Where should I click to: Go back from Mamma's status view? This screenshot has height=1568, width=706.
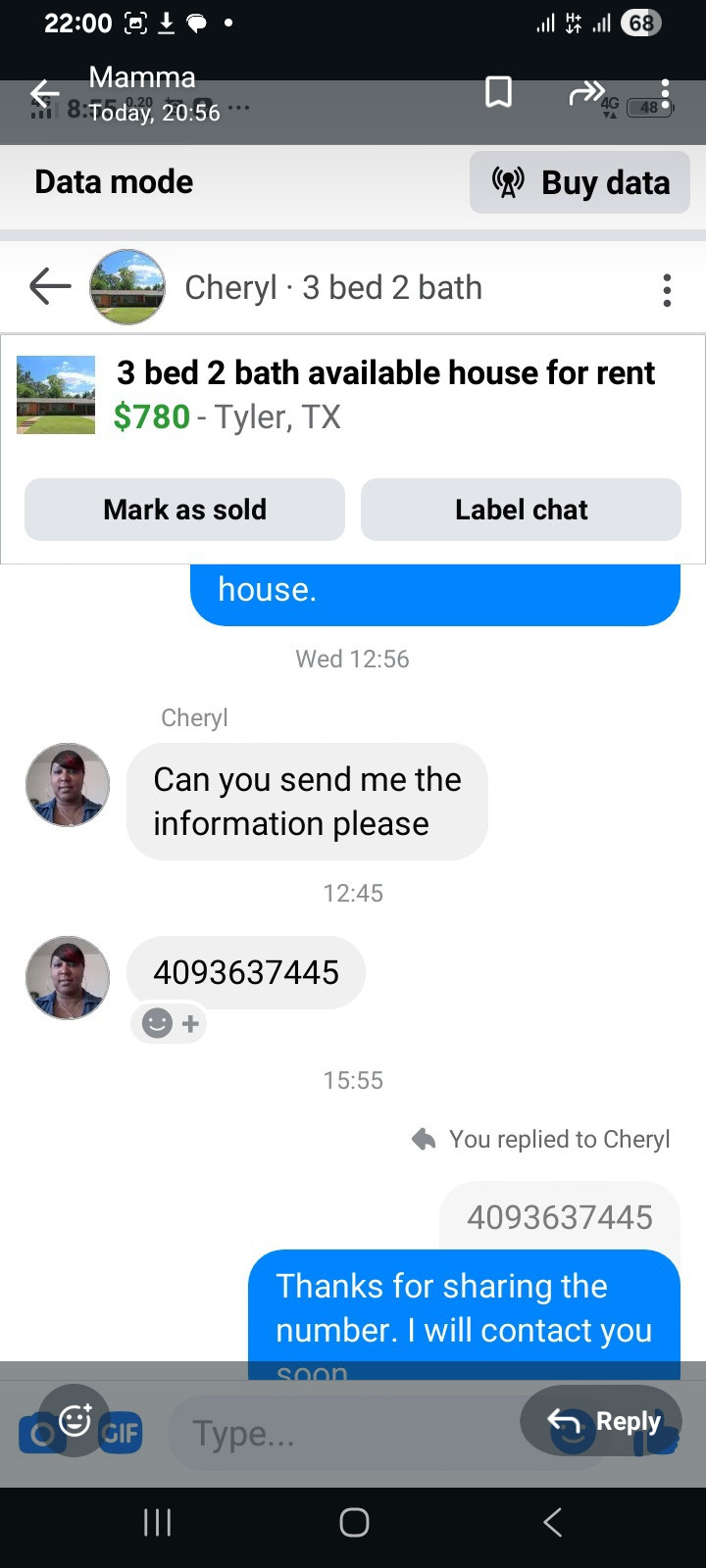[44, 94]
